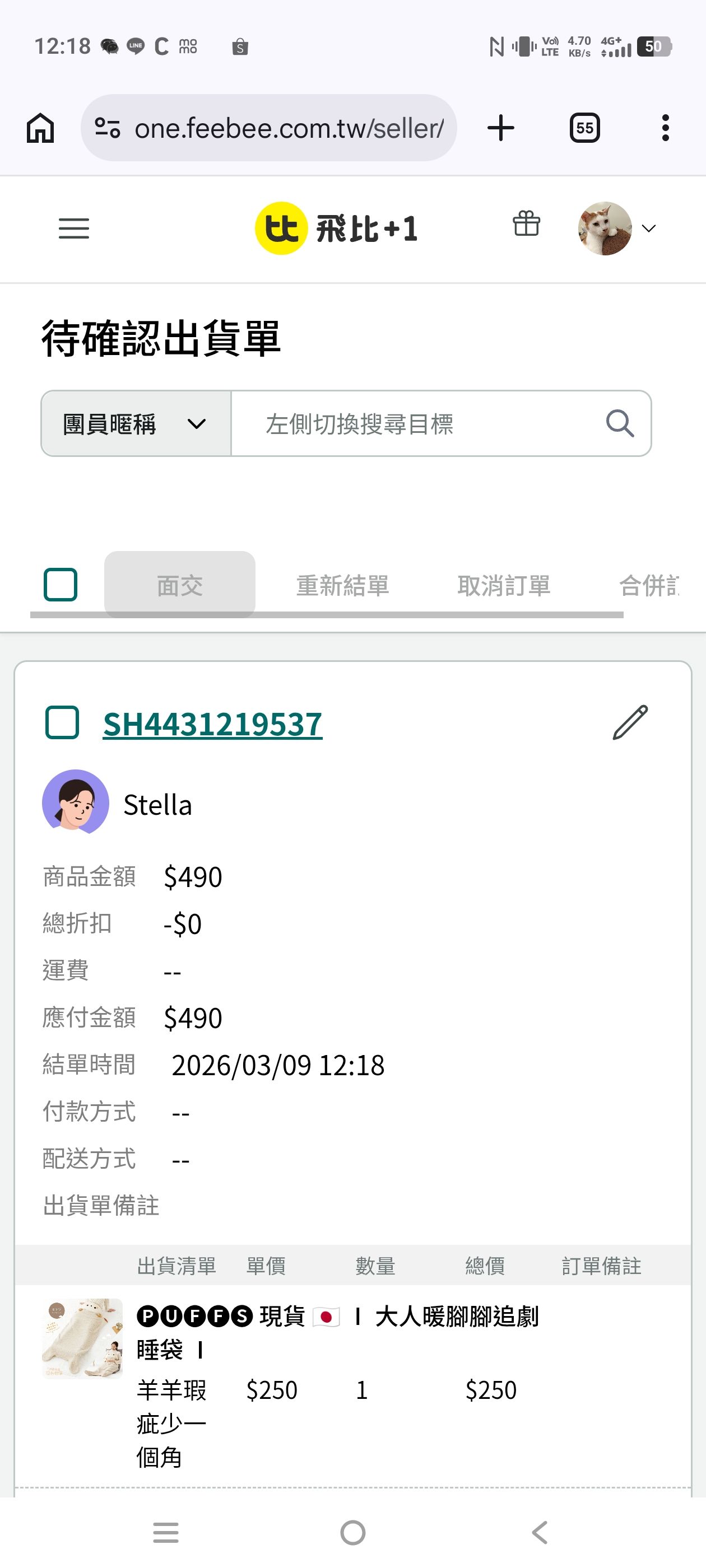Open the gift icon
The image size is (706, 1568).
[526, 223]
